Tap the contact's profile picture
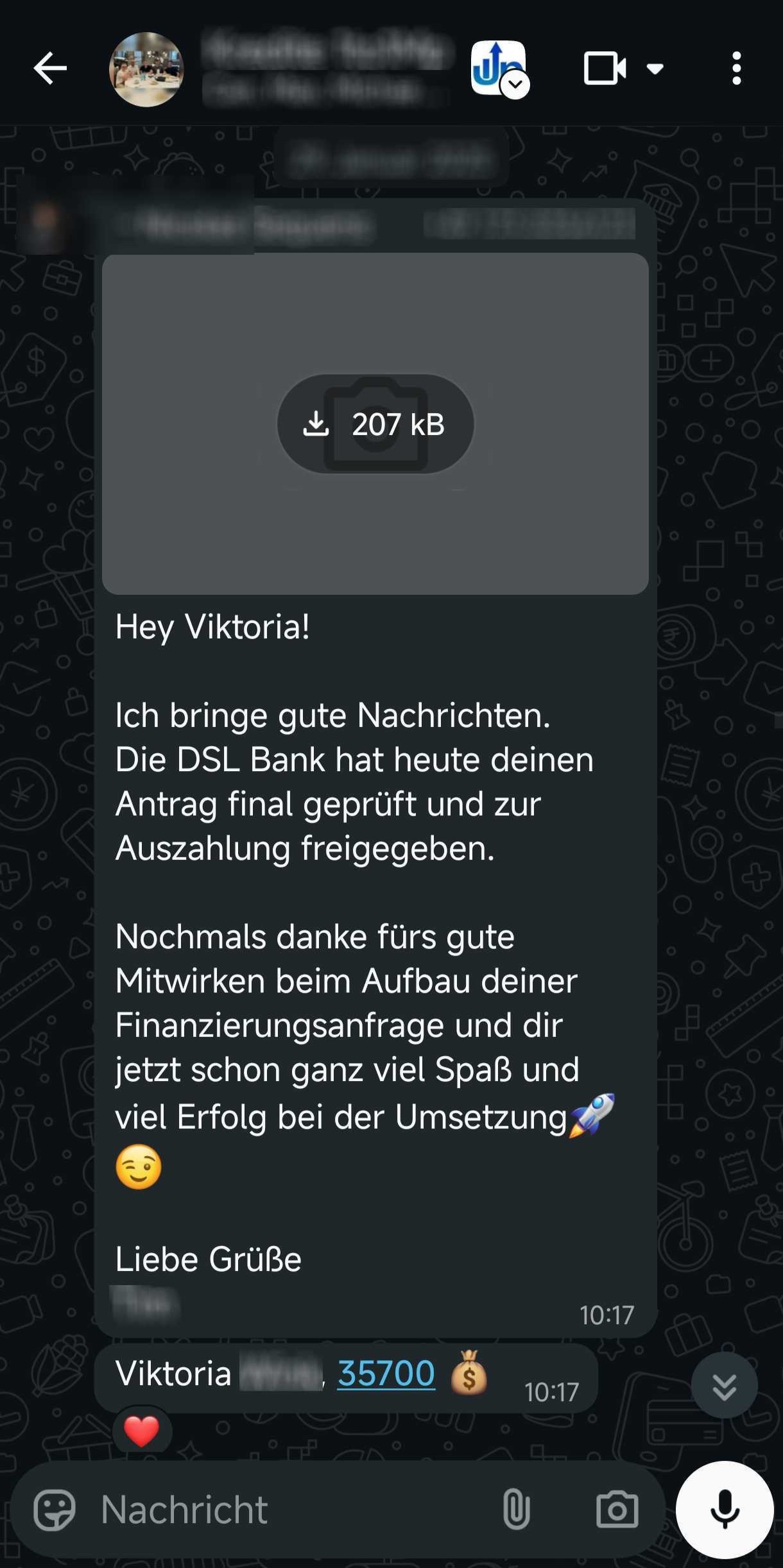Viewport: 783px width, 1568px height. 147,69
